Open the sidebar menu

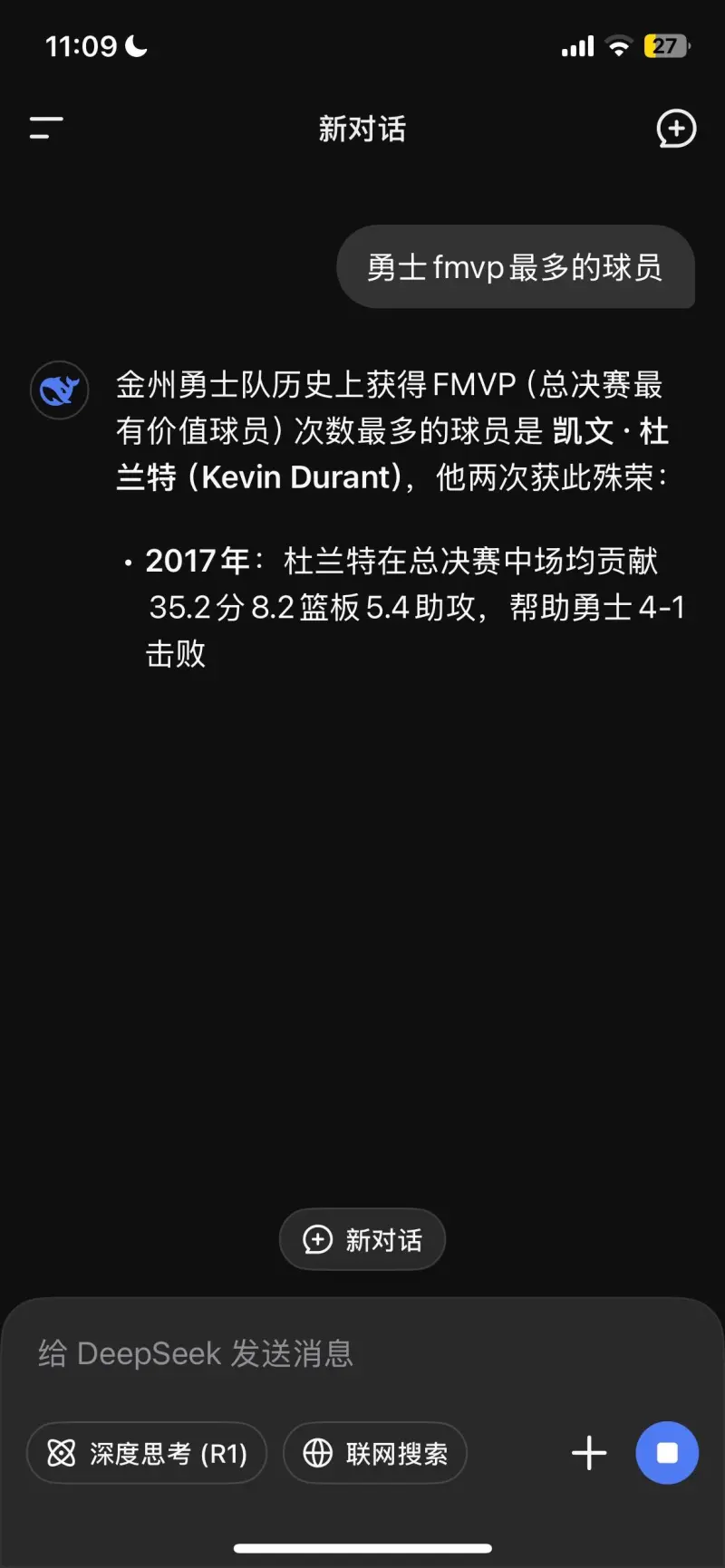pyautogui.click(x=46, y=128)
